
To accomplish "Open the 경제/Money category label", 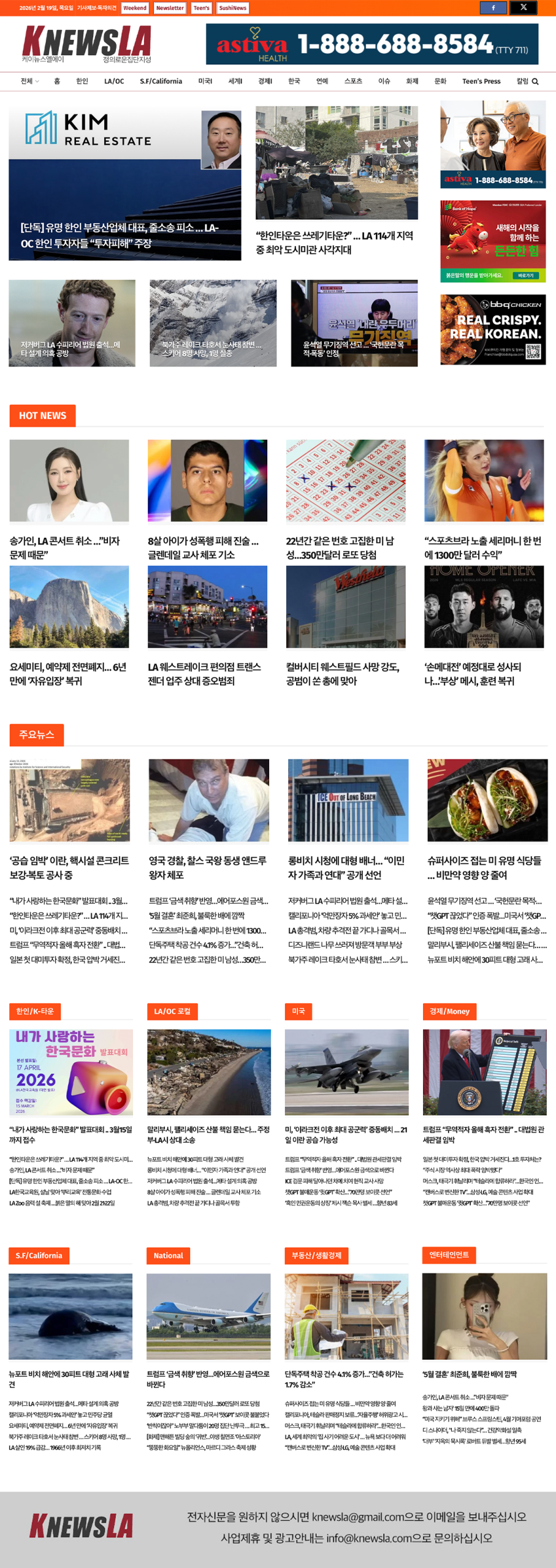I will 449,1011.
